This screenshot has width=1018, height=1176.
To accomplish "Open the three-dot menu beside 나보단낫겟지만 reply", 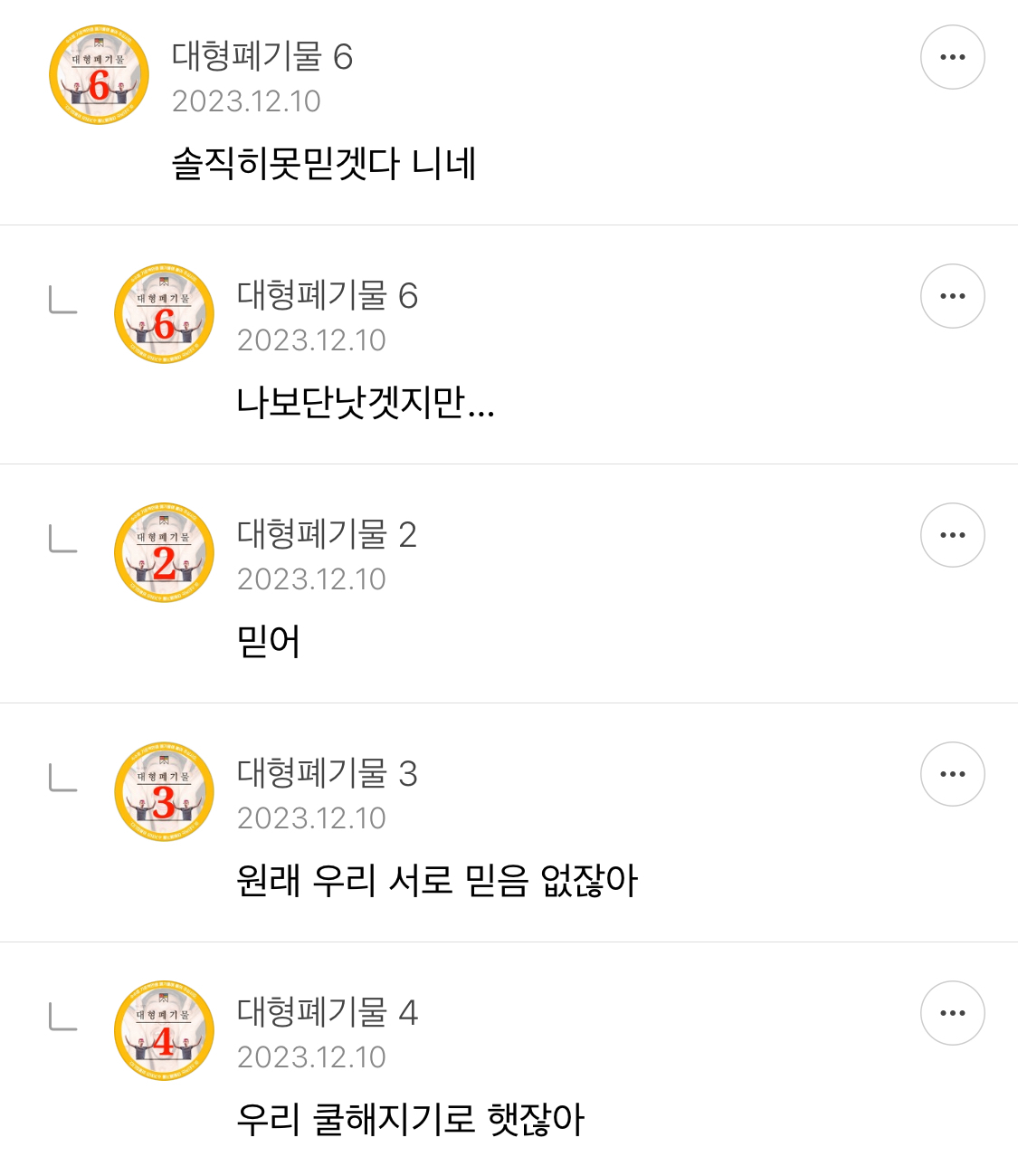I will tap(952, 296).
